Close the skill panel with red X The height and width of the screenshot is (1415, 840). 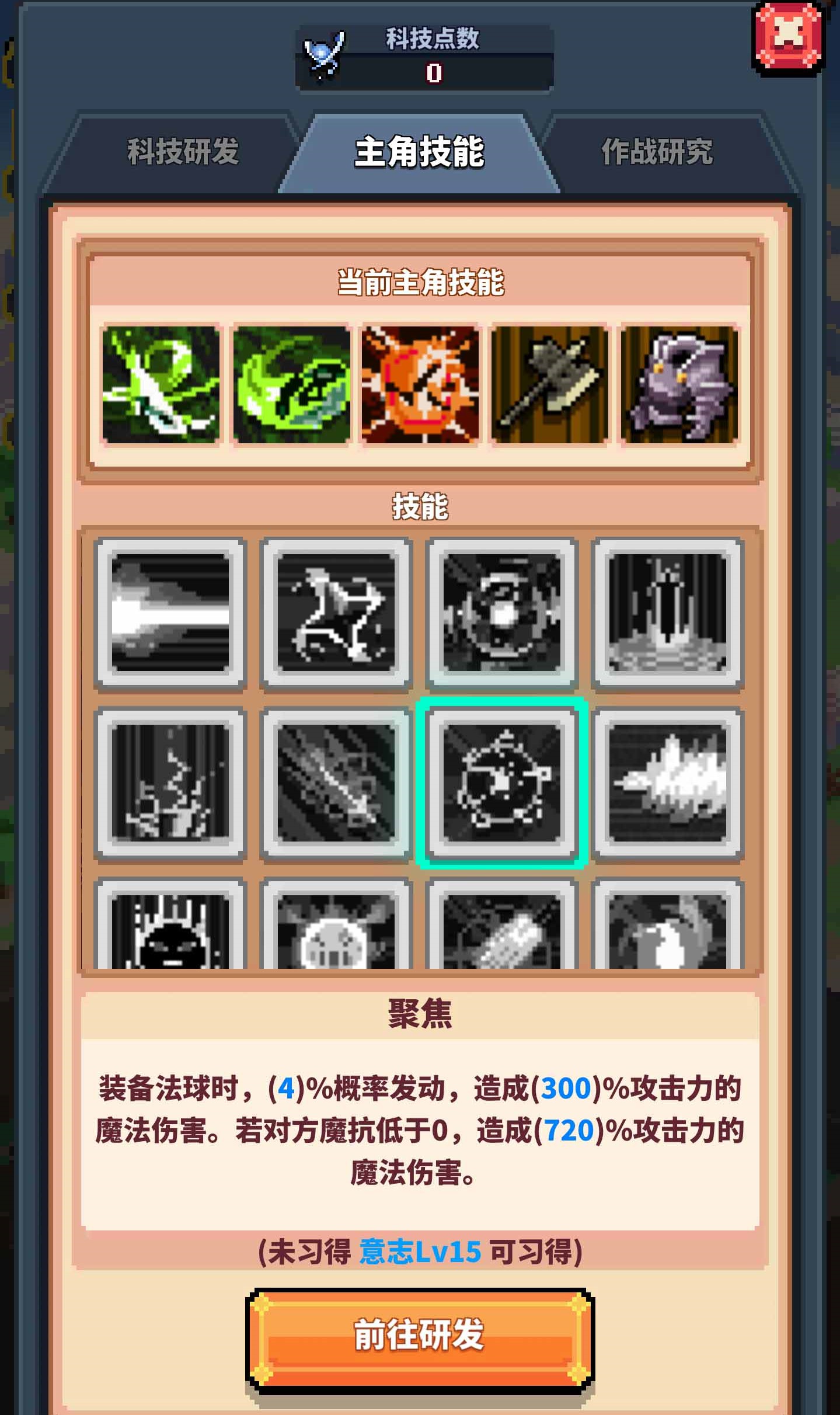point(789,38)
